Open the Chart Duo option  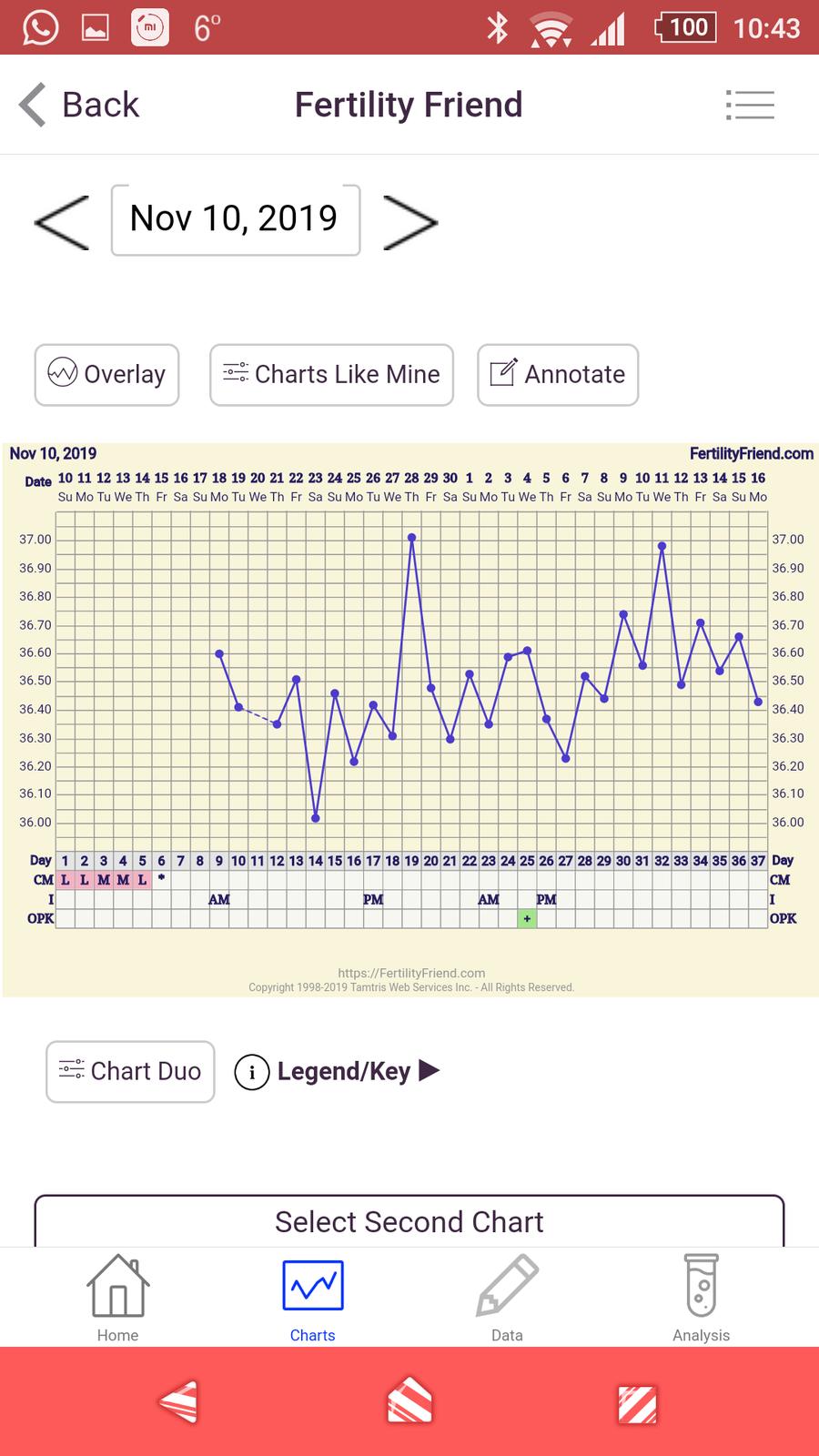click(x=130, y=1071)
